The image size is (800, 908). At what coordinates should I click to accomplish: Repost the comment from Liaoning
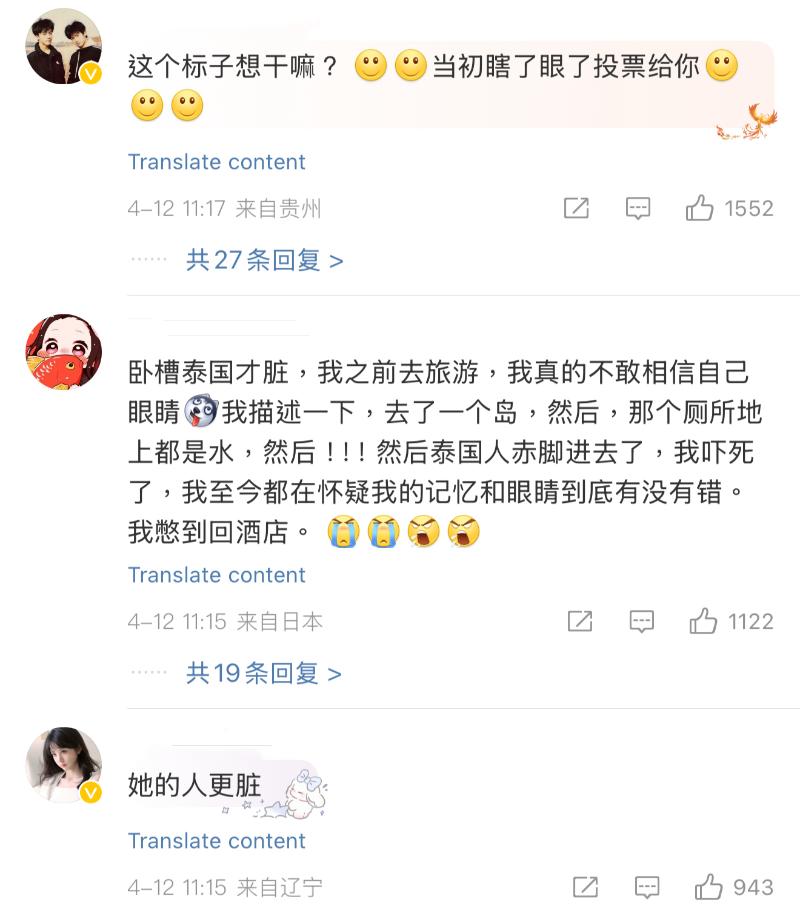point(585,887)
